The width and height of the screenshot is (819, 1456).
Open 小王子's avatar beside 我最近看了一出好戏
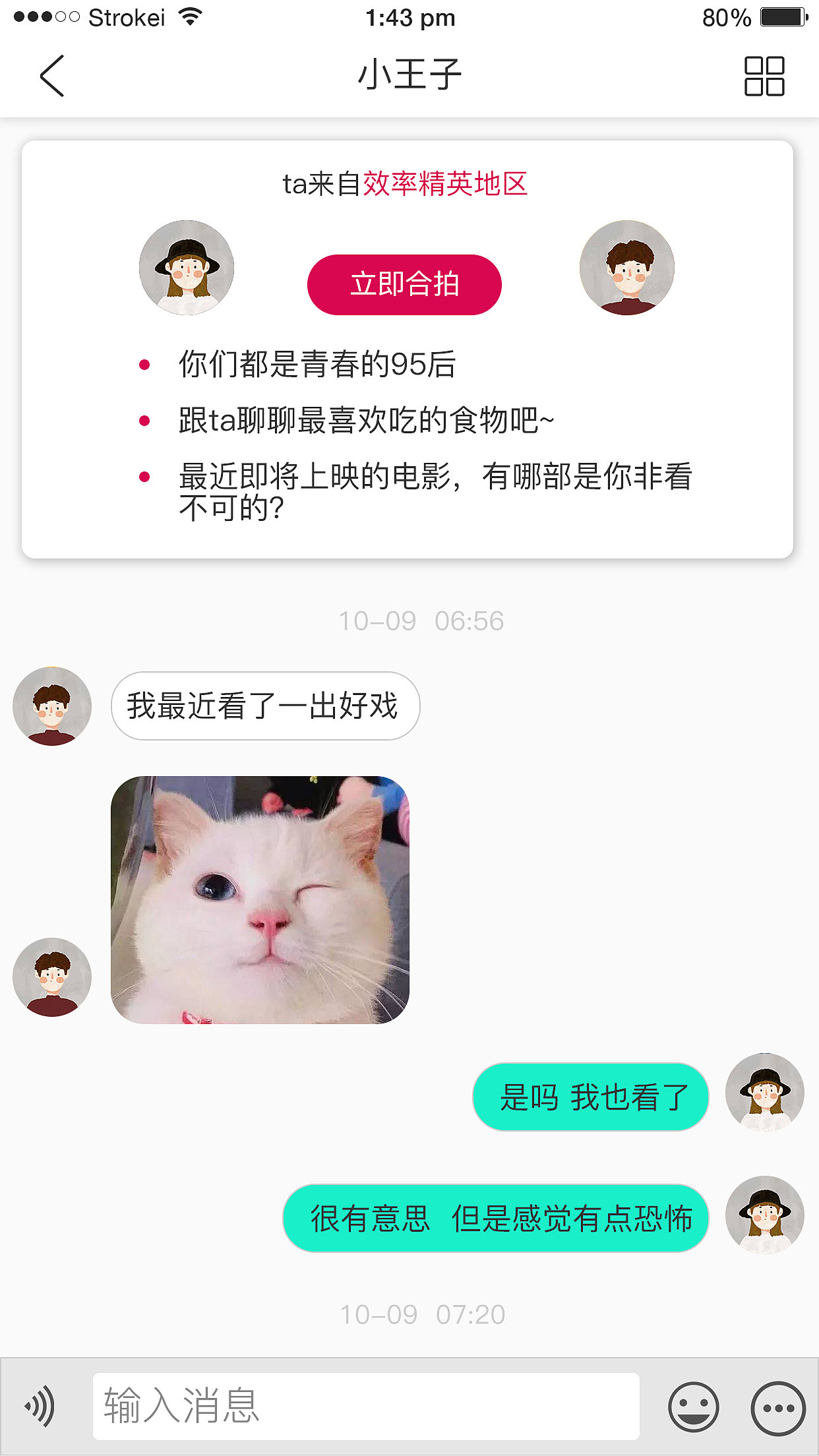click(52, 706)
